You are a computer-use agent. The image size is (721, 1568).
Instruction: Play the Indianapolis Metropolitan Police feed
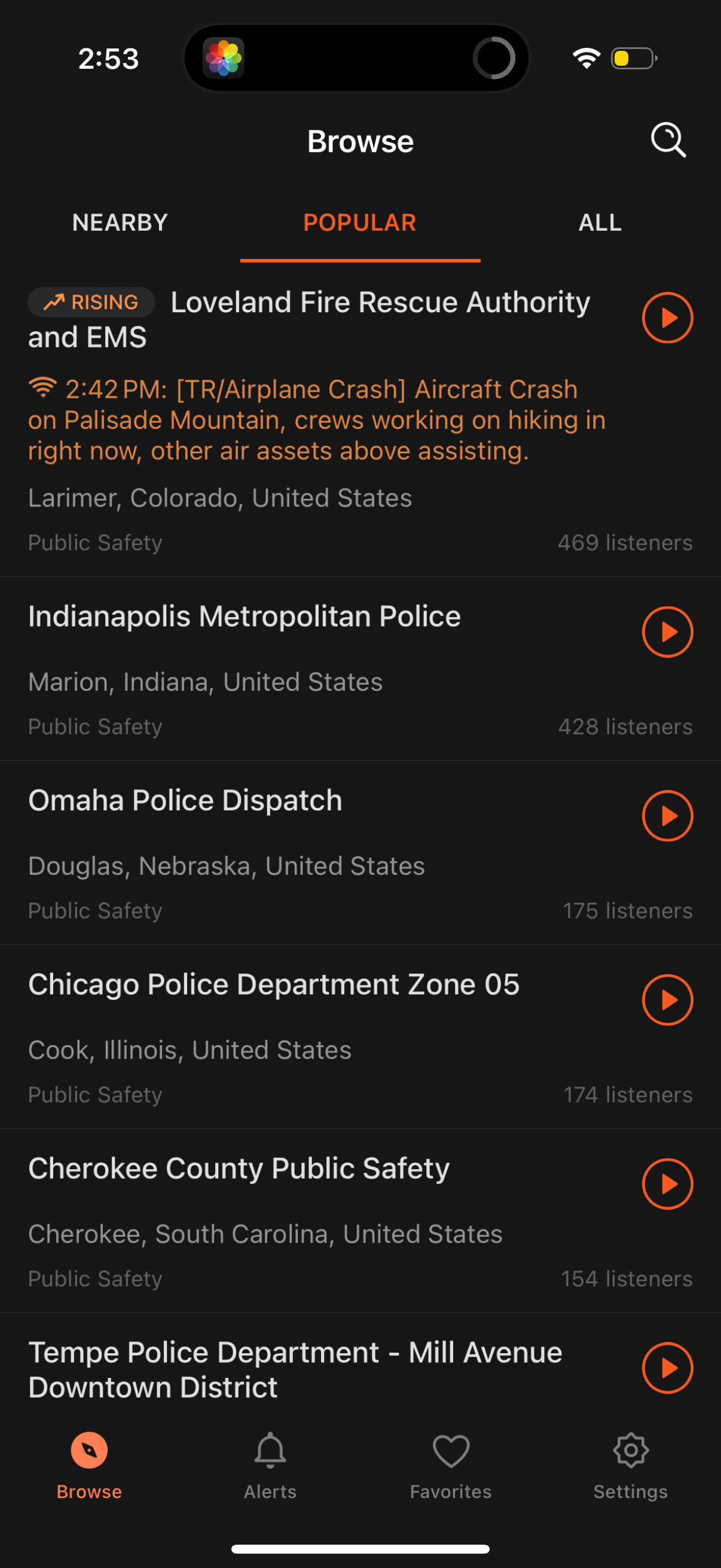coord(667,632)
